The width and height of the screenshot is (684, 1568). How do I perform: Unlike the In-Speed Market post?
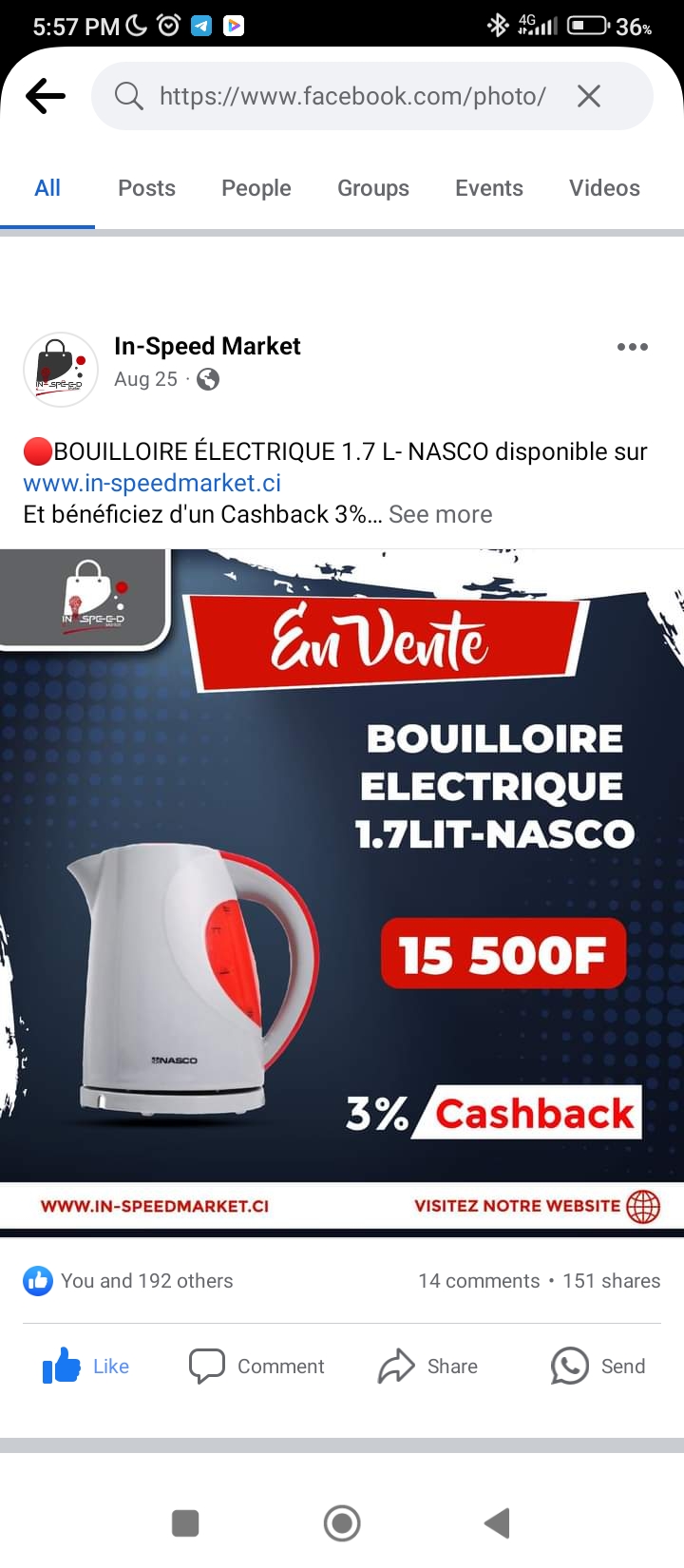85,1367
